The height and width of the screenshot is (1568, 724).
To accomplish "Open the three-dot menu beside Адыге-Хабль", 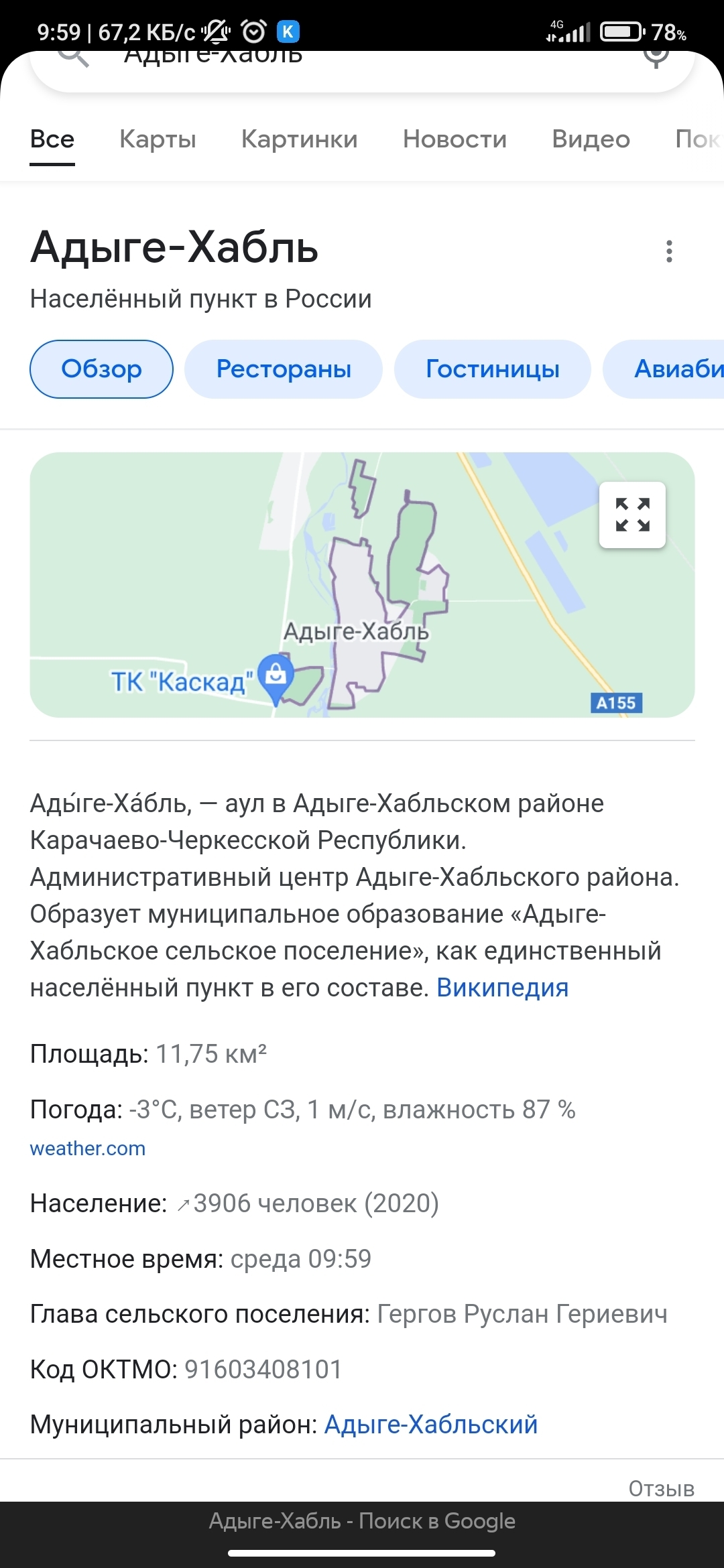I will tap(668, 251).
